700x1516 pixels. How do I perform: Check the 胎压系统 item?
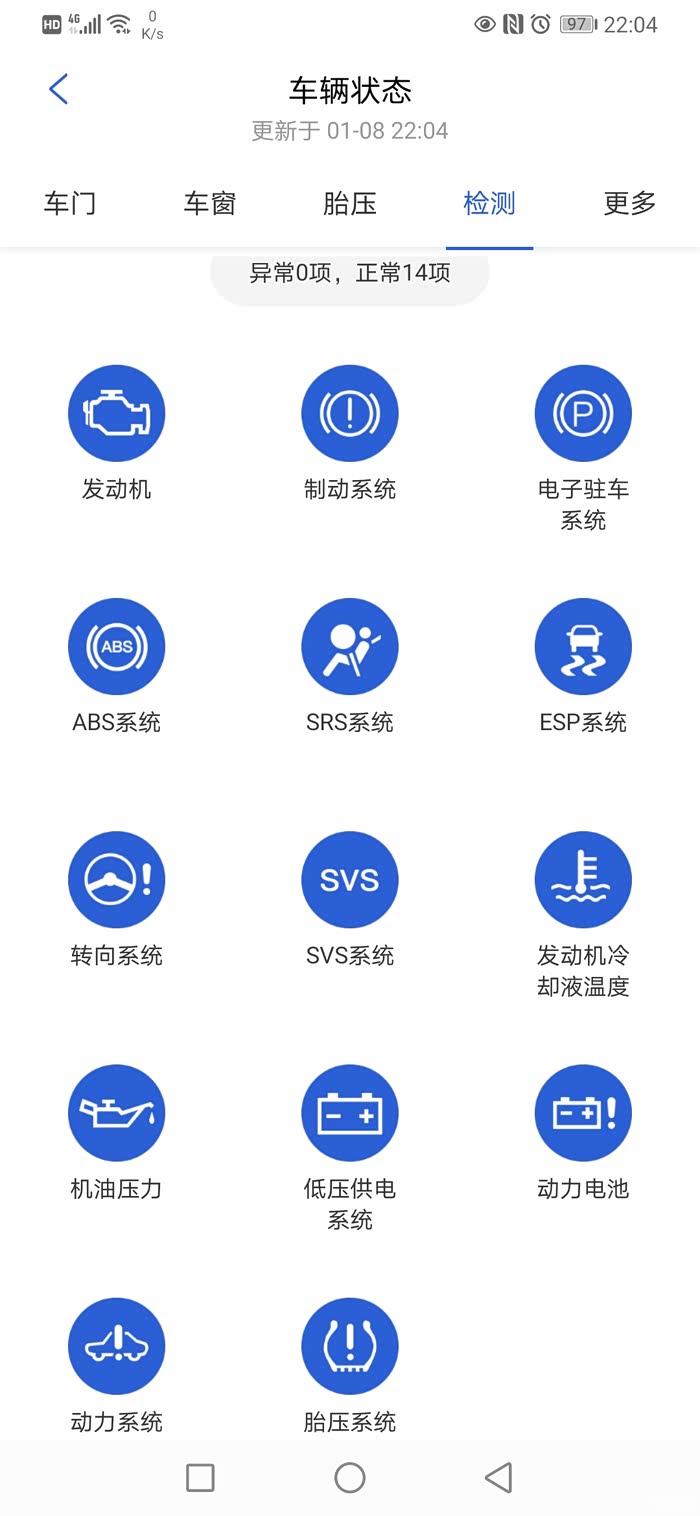[350, 1346]
